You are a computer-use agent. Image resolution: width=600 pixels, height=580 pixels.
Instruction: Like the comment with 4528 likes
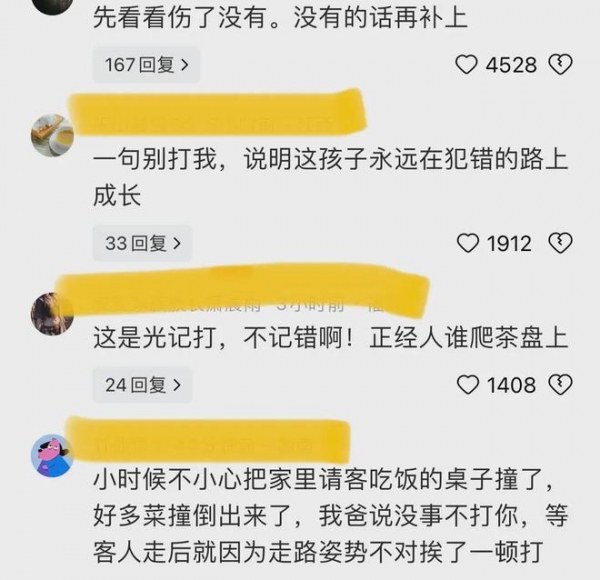(466, 65)
